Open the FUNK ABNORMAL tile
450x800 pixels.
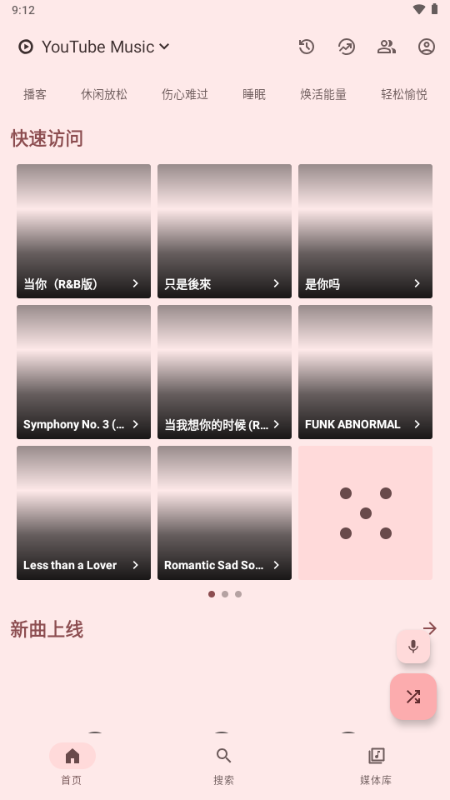(x=365, y=372)
